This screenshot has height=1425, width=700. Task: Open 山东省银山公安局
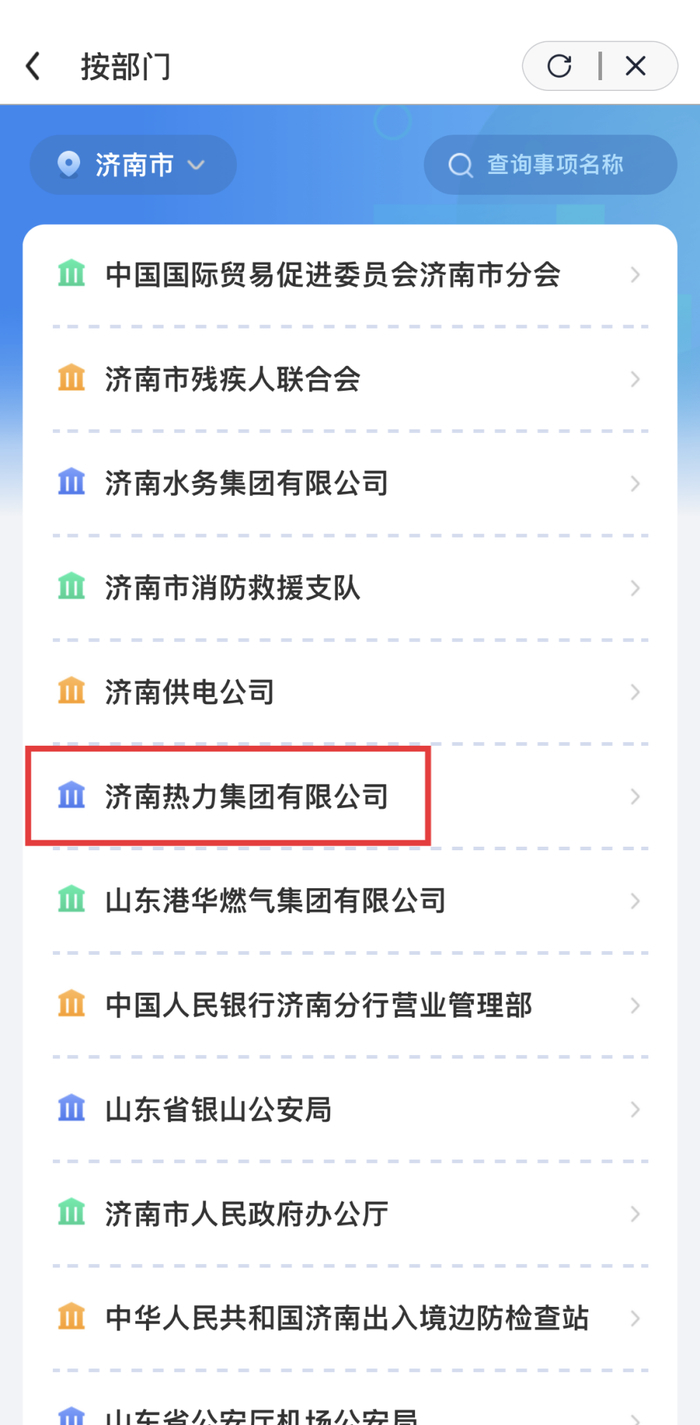(x=350, y=1110)
